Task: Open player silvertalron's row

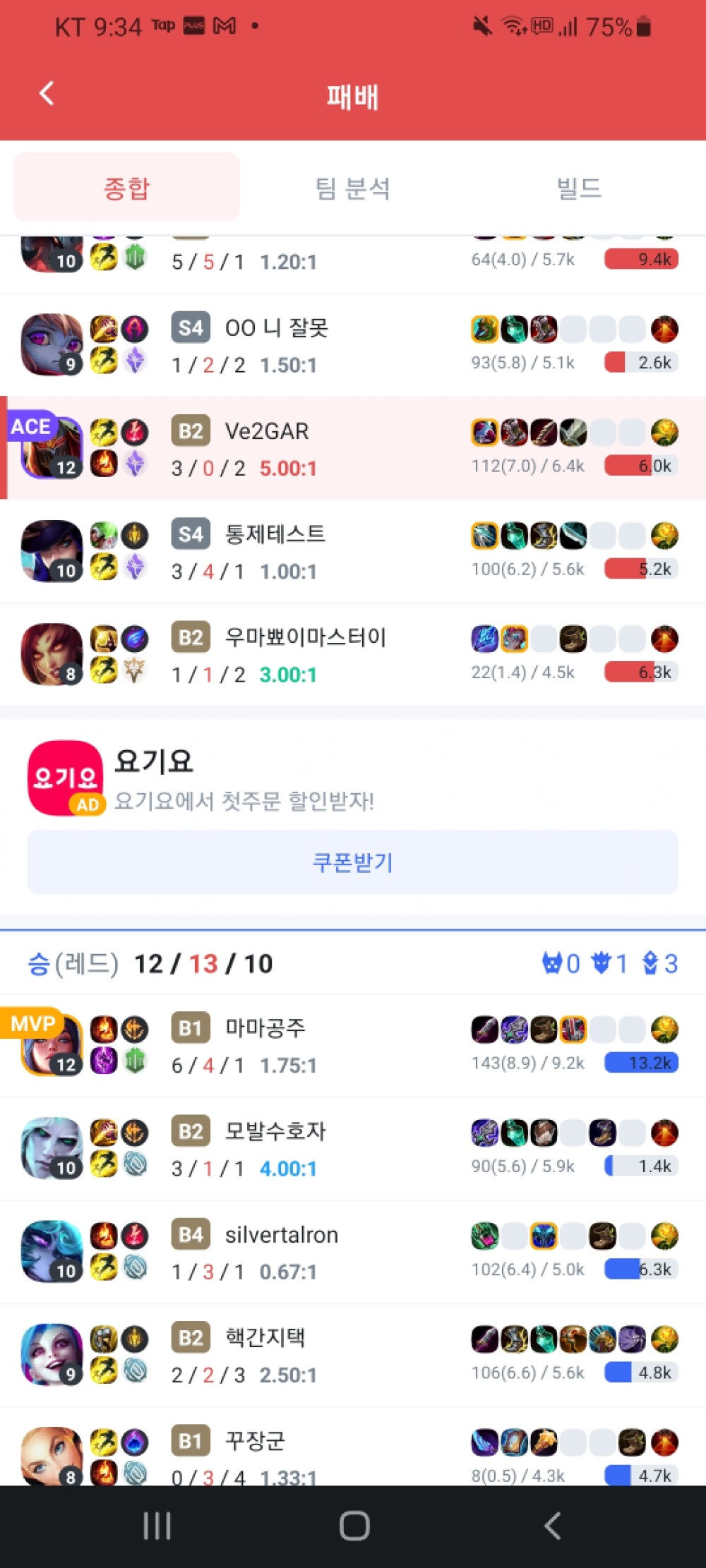Action: coord(353,1252)
